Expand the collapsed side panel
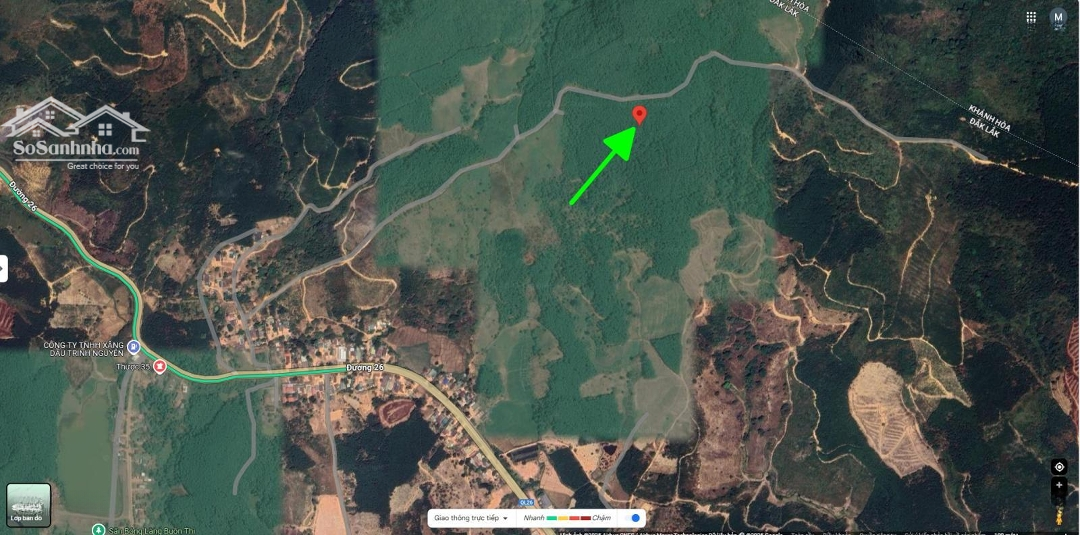Image resolution: width=1080 pixels, height=535 pixels. coord(4,268)
